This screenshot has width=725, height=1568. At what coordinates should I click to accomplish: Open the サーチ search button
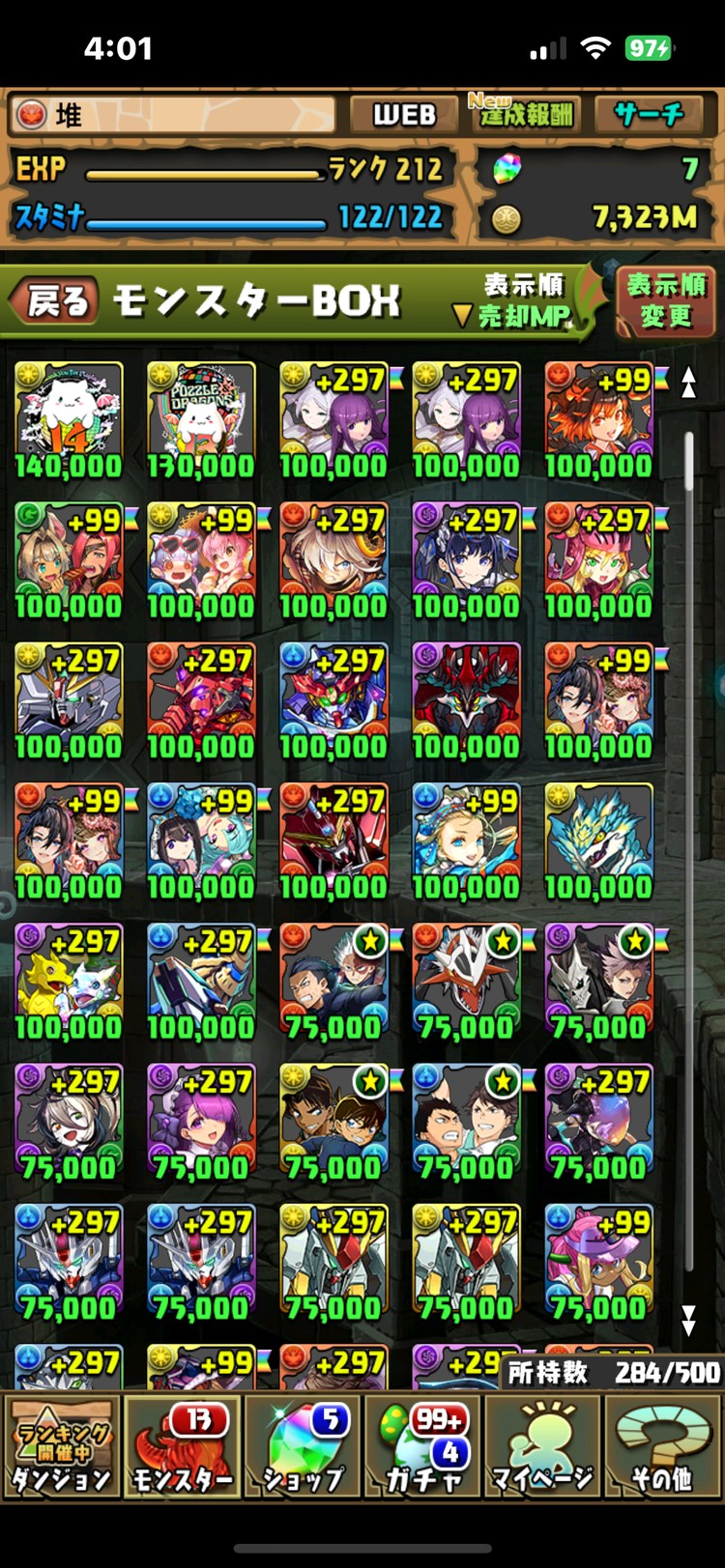[649, 115]
